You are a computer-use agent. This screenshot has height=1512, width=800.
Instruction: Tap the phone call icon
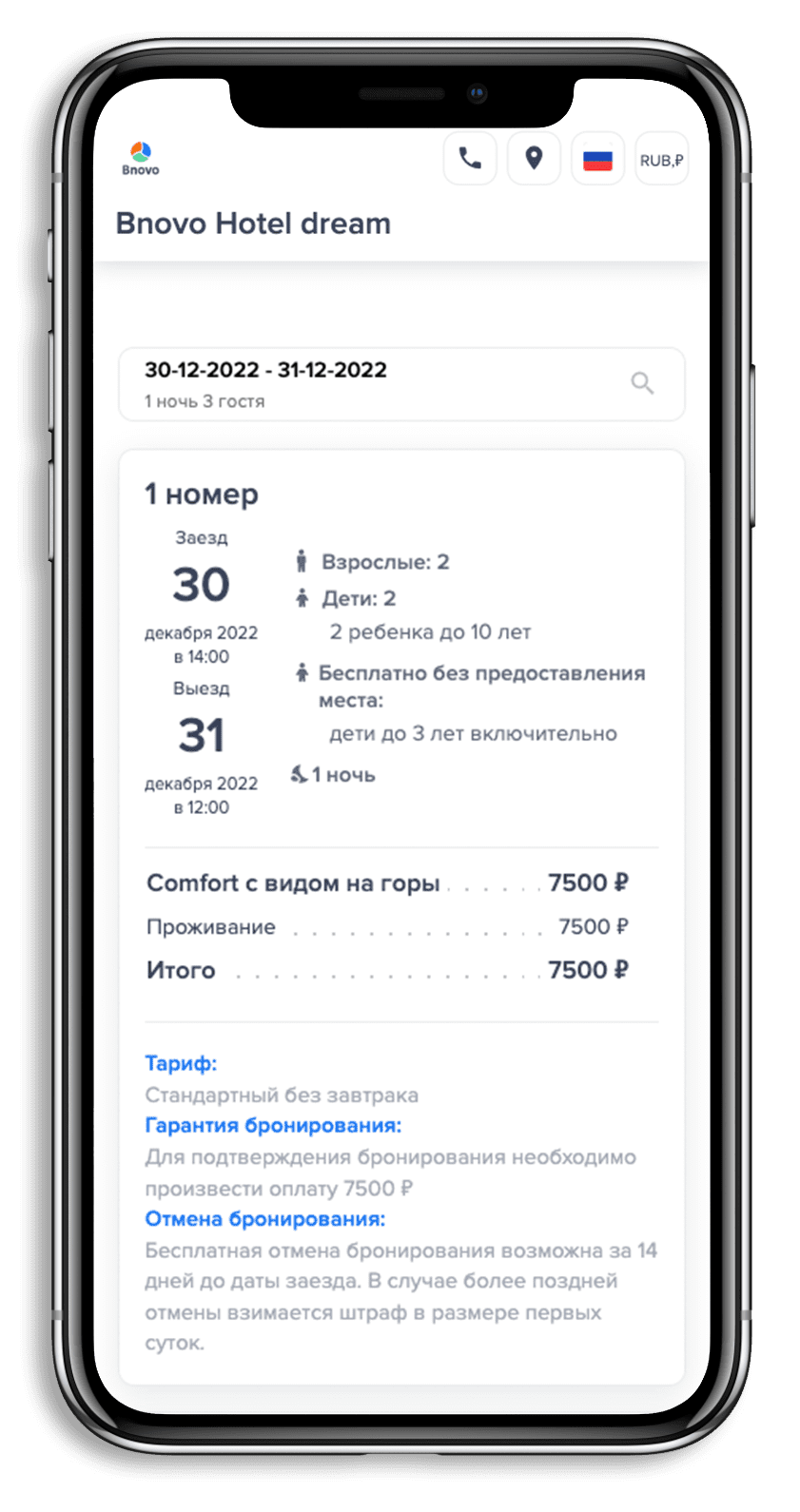[470, 158]
